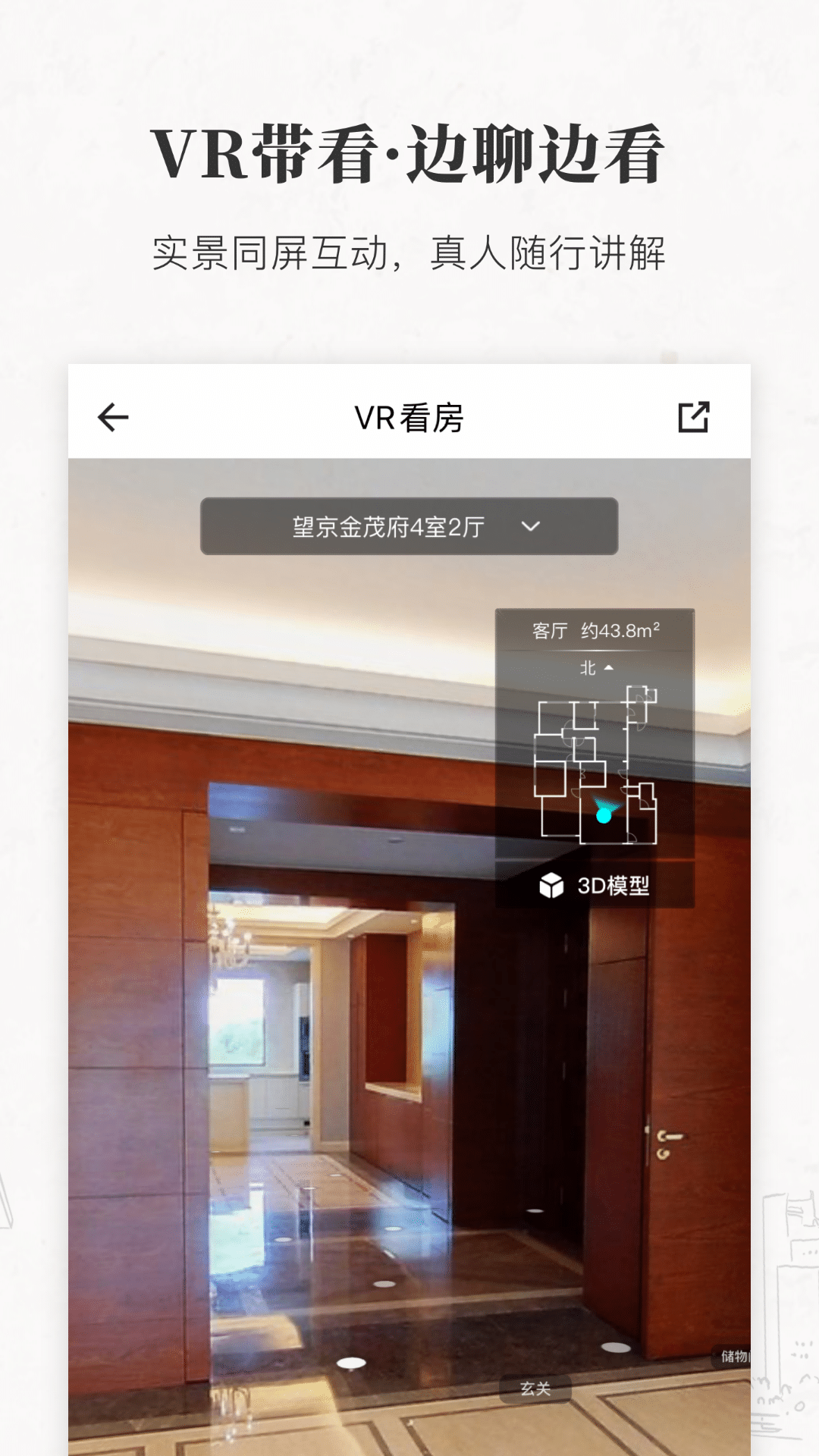Expand the 望京金茂府4室2厅 property dropdown

pos(409,524)
